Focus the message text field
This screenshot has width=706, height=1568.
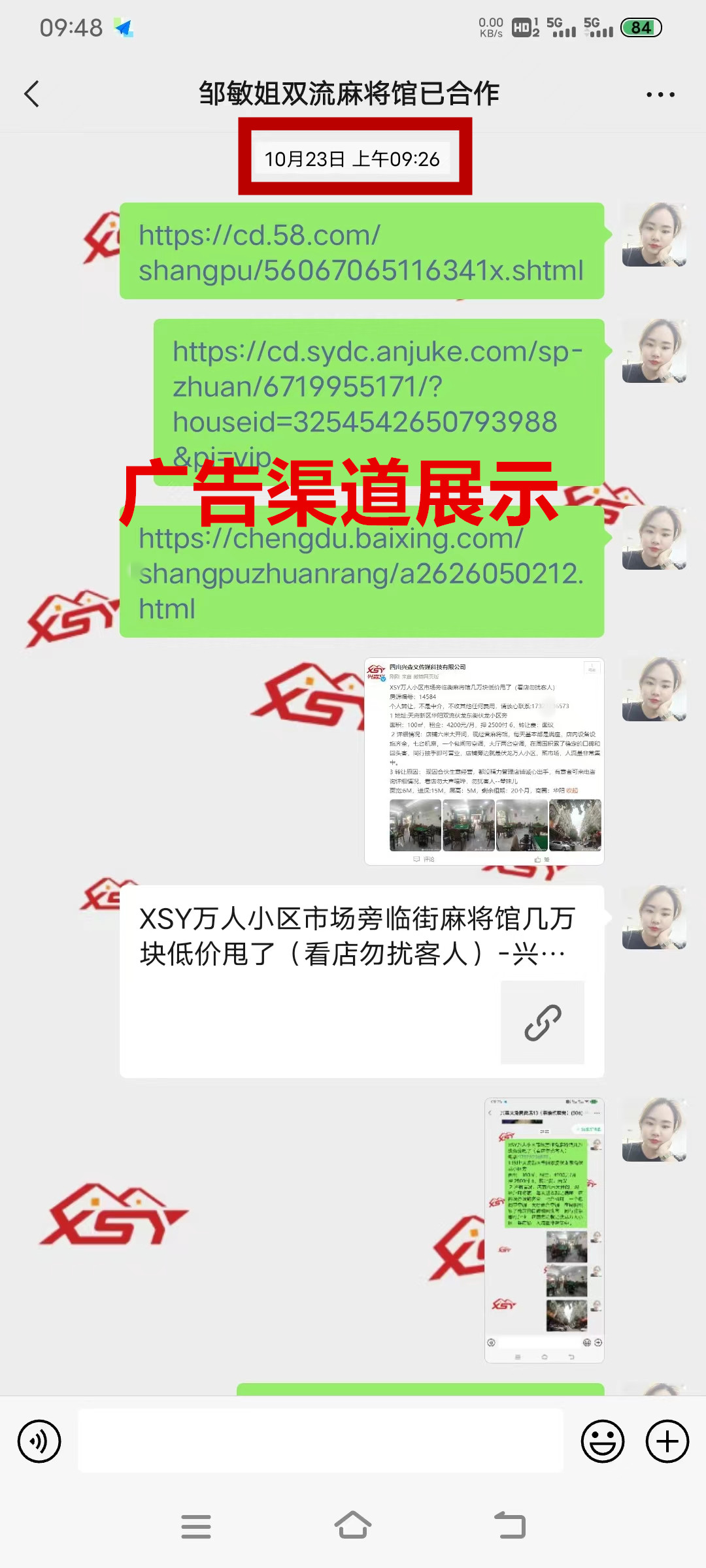pyautogui.click(x=320, y=1441)
